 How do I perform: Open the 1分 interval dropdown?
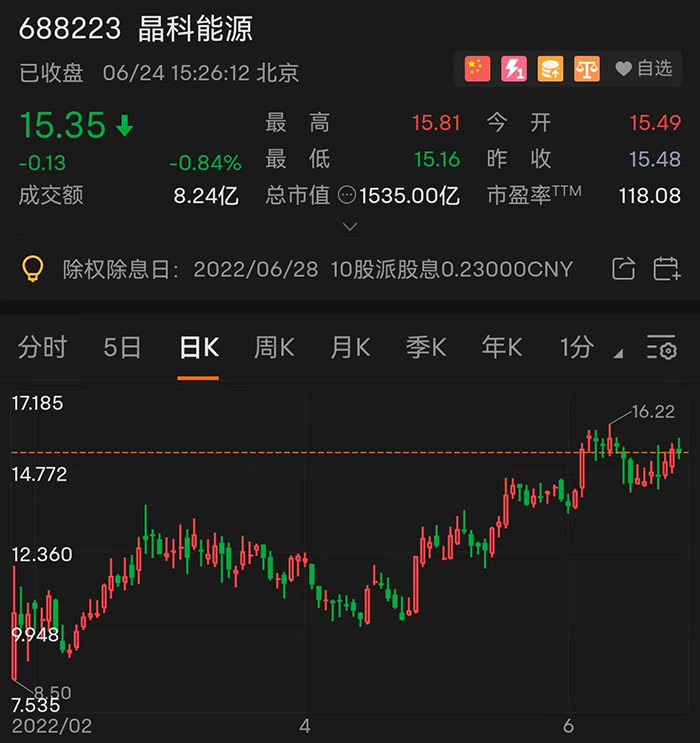pyautogui.click(x=589, y=348)
